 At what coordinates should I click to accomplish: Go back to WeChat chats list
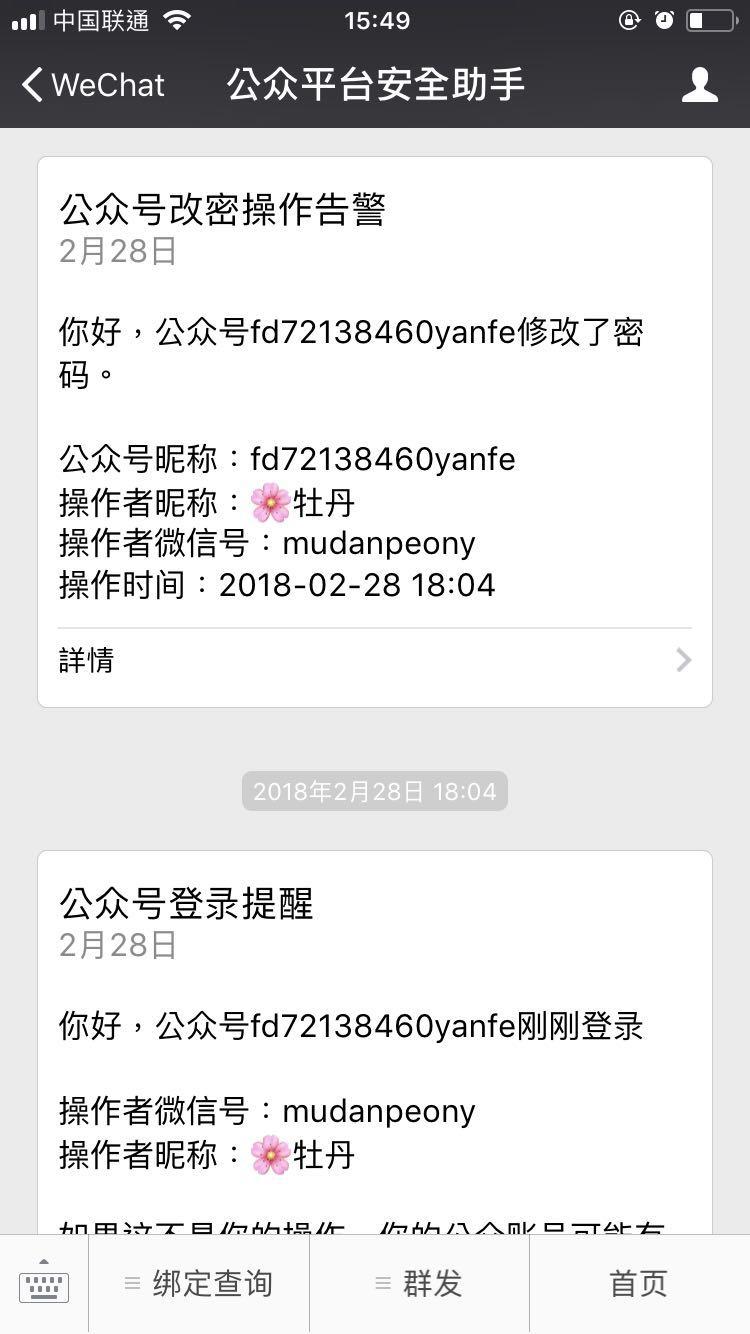coord(92,85)
